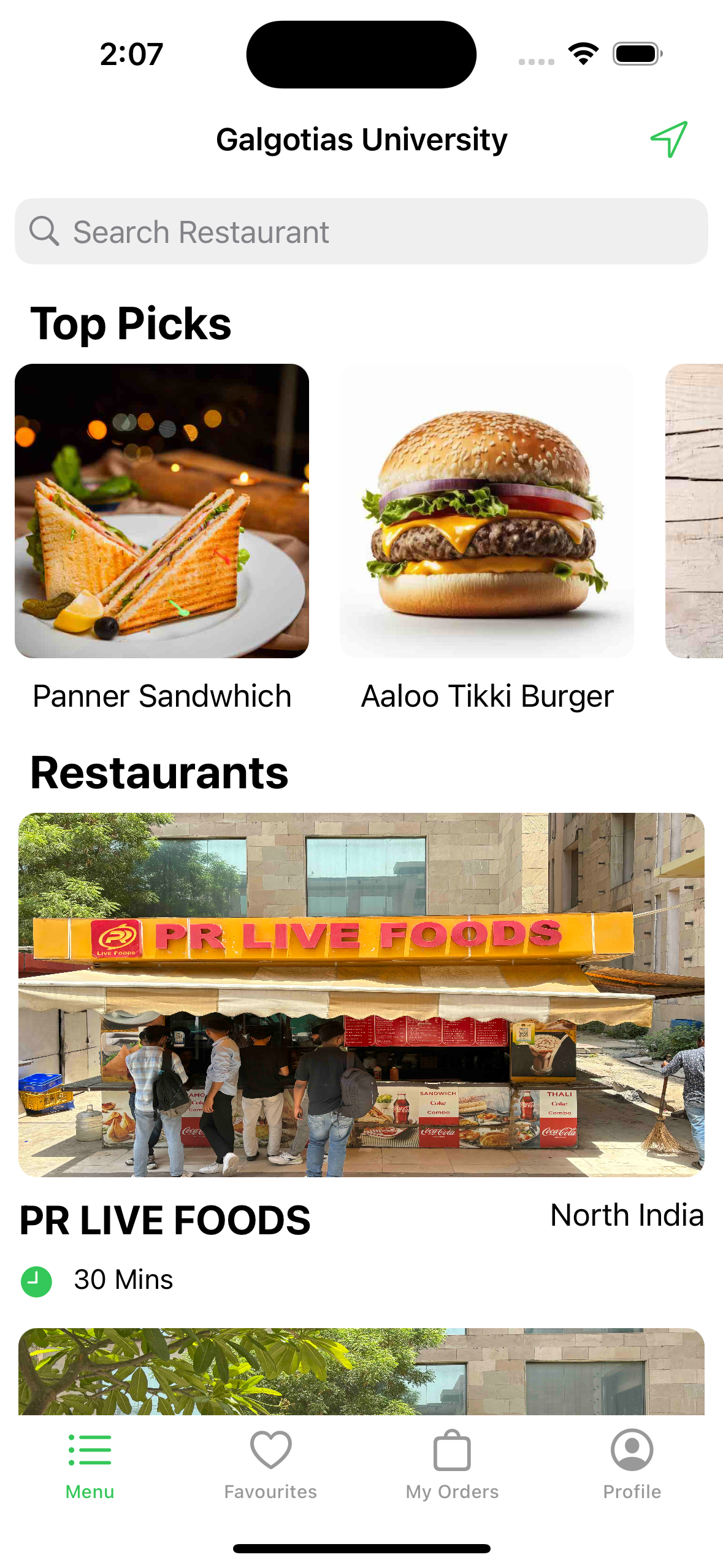Select the Aaloo Tikki Burger card
The image size is (723, 1568).
click(x=487, y=511)
